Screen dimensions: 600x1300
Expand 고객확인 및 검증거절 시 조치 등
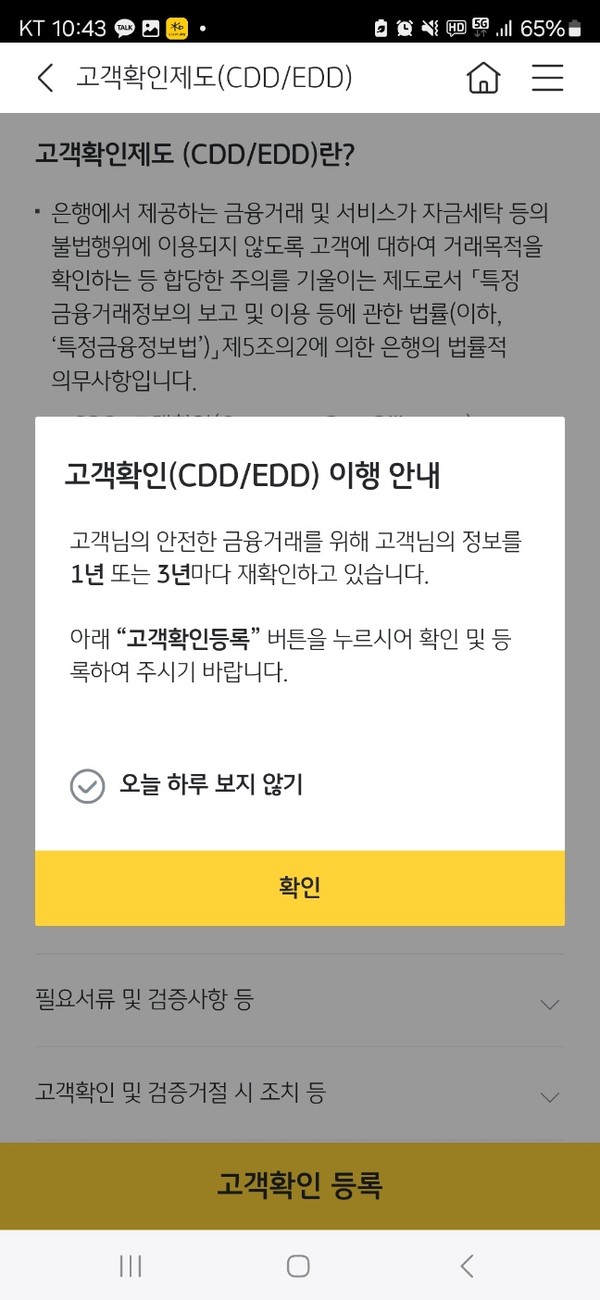pos(300,1093)
